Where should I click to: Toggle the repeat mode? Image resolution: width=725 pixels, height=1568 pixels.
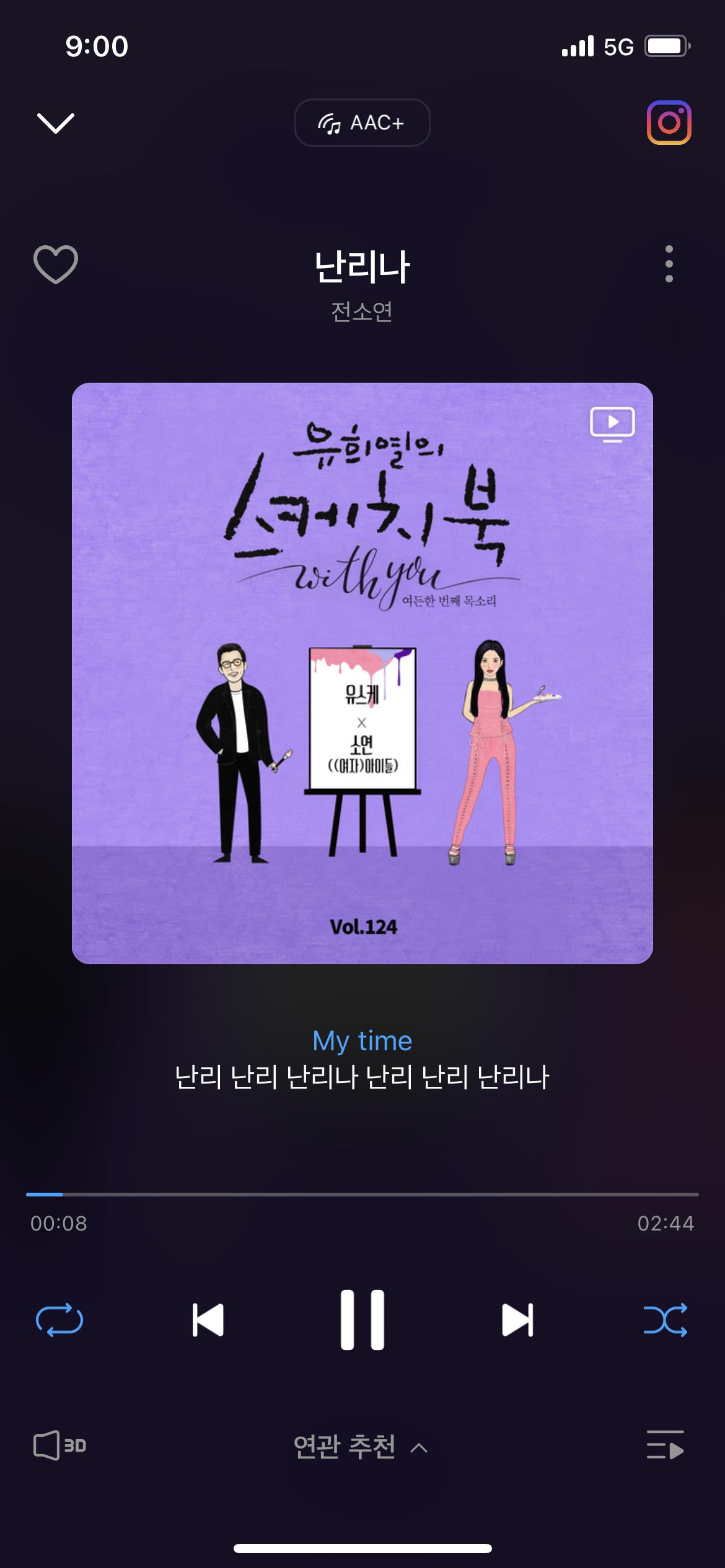(59, 1320)
